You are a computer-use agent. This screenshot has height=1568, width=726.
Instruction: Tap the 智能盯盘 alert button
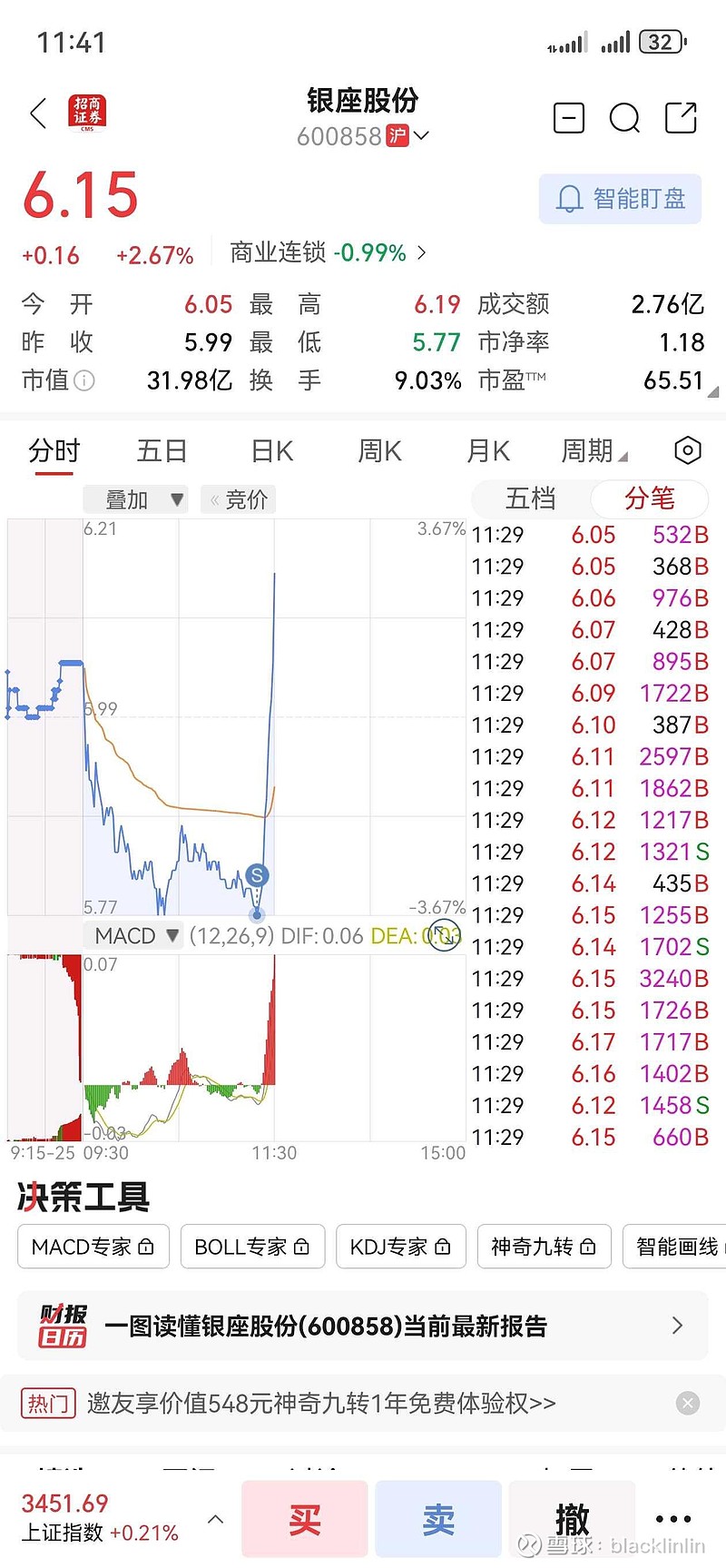tap(620, 199)
